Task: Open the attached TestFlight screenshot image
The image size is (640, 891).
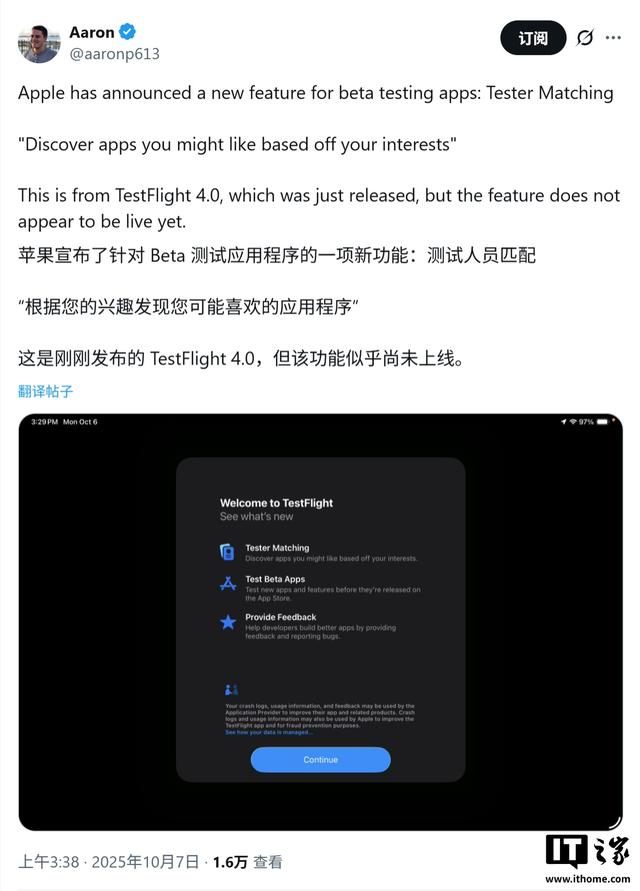Action: [x=320, y=621]
